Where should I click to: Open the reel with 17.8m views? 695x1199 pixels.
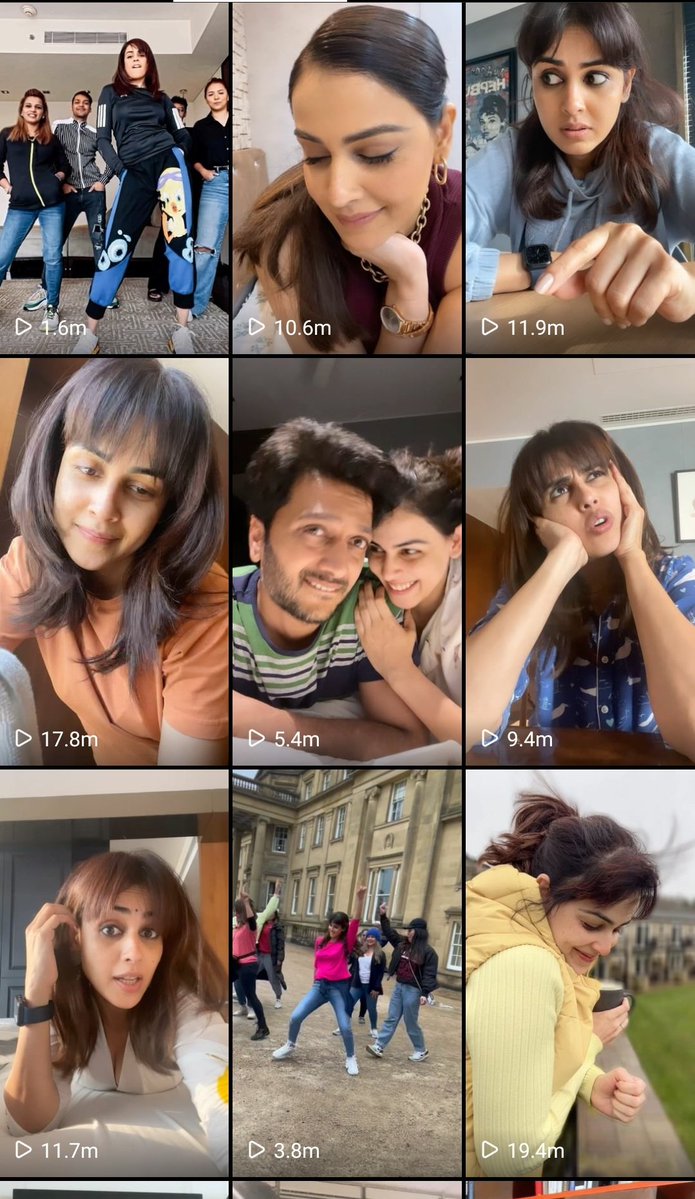coord(114,562)
